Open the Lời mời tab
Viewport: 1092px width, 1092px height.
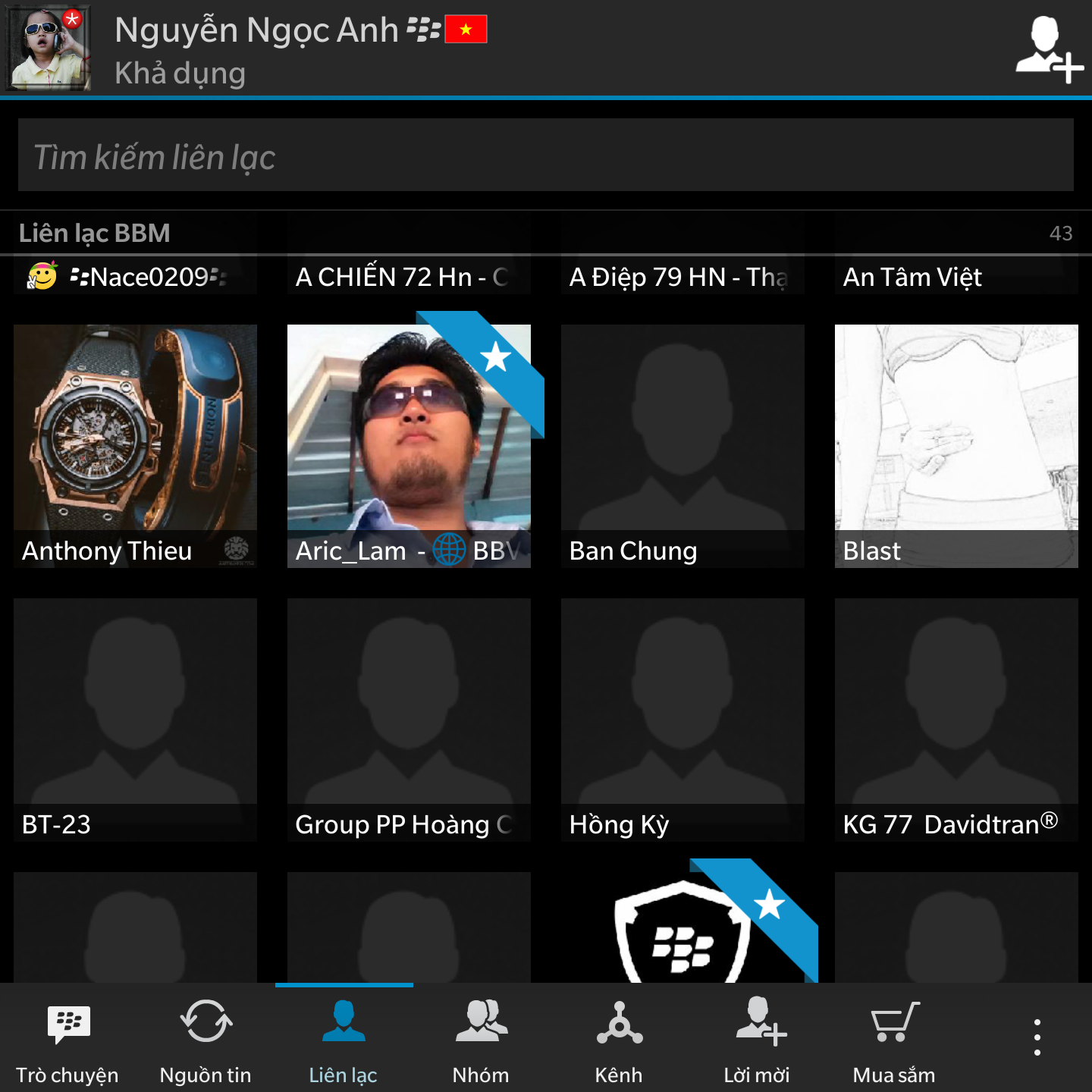(x=757, y=1040)
